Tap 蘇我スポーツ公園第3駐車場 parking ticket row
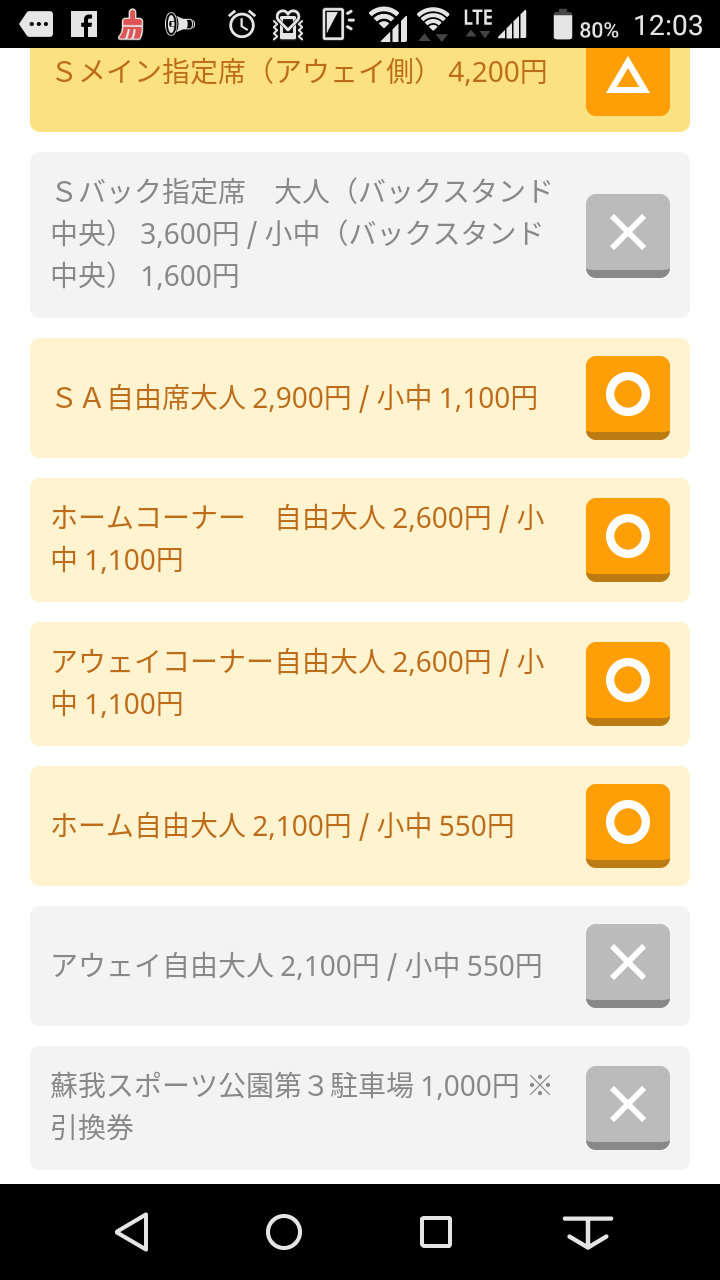 click(360, 1108)
